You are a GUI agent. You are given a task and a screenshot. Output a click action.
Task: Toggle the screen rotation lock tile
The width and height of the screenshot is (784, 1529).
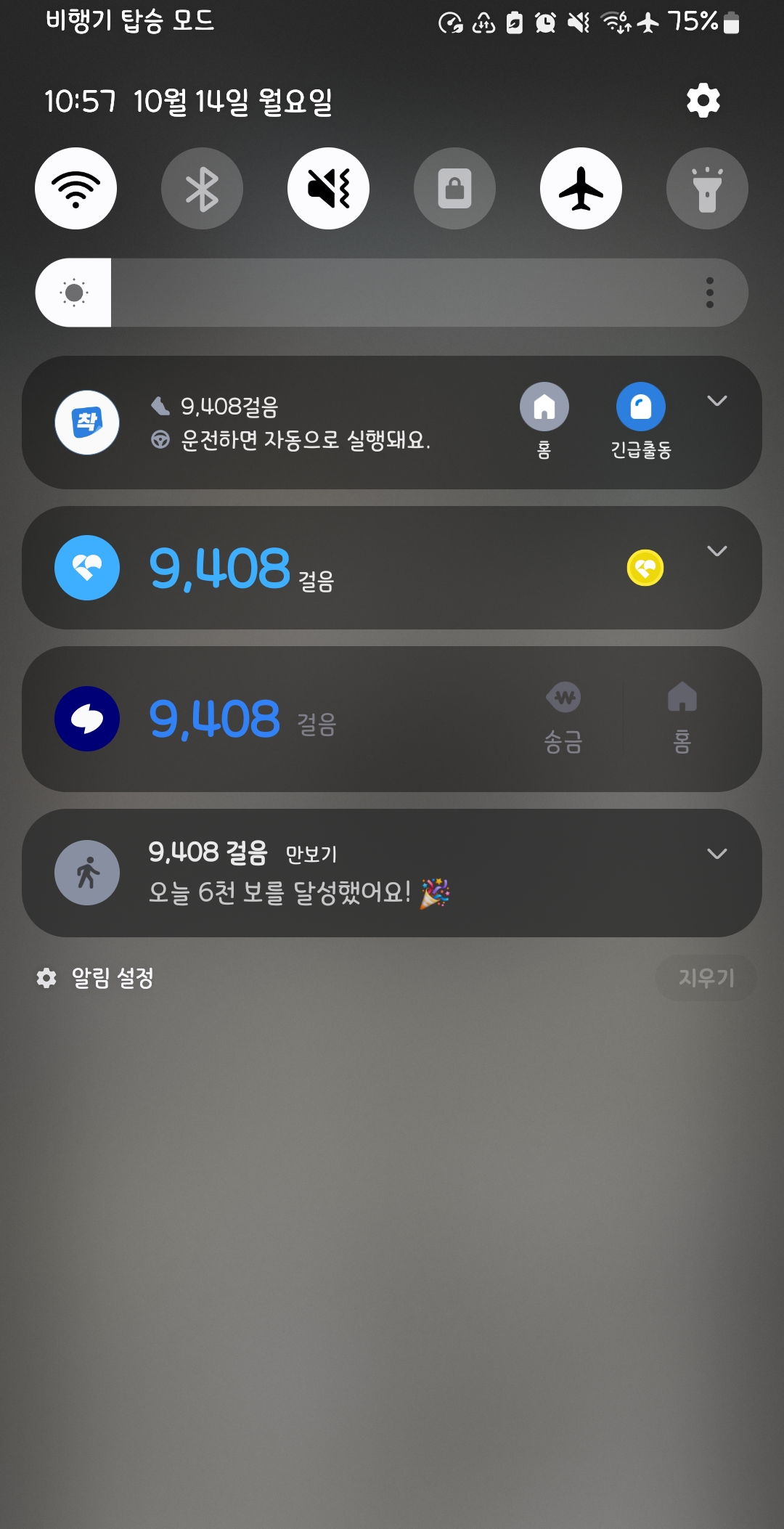[454, 189]
